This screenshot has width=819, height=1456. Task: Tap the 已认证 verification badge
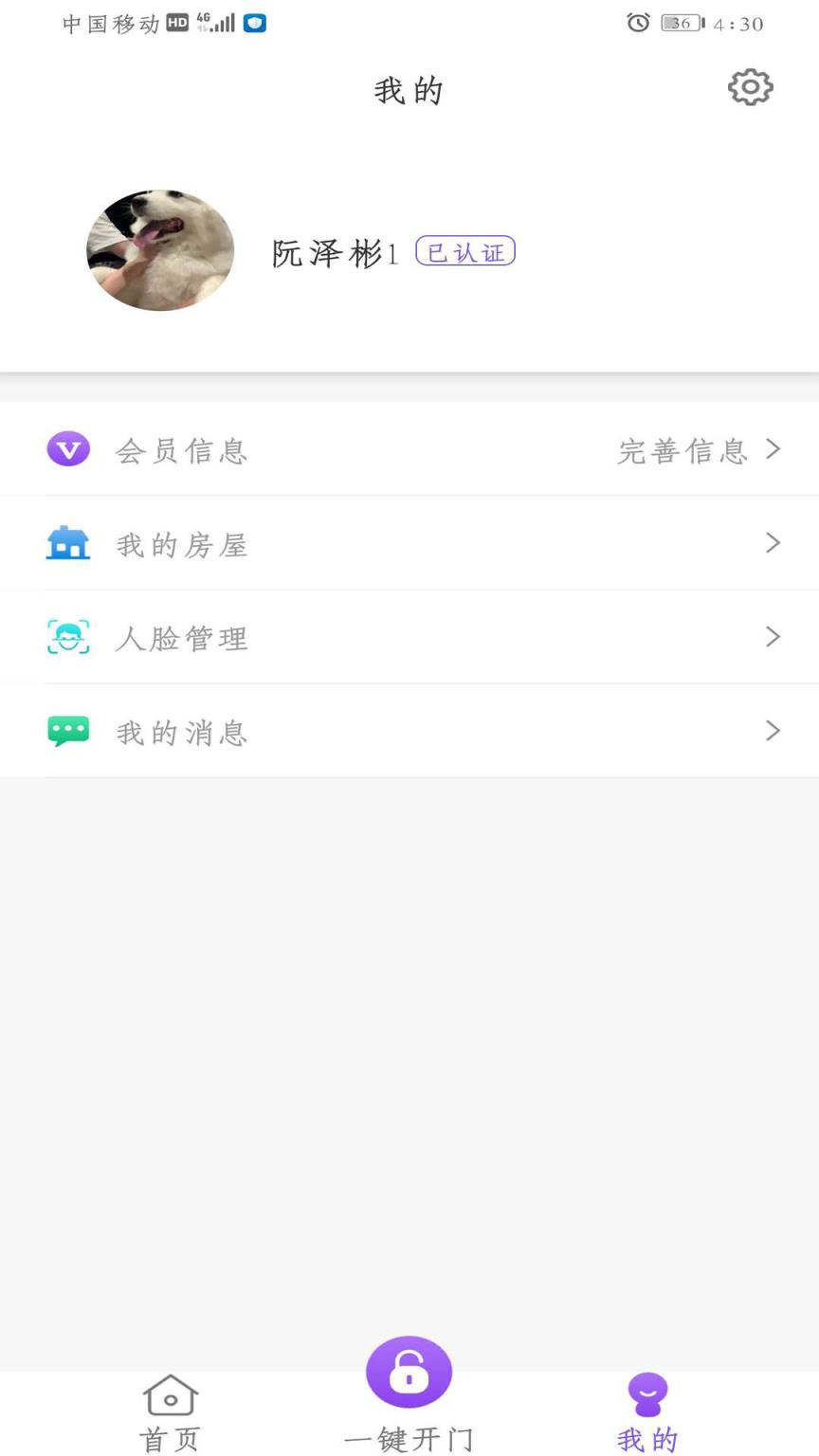click(465, 250)
